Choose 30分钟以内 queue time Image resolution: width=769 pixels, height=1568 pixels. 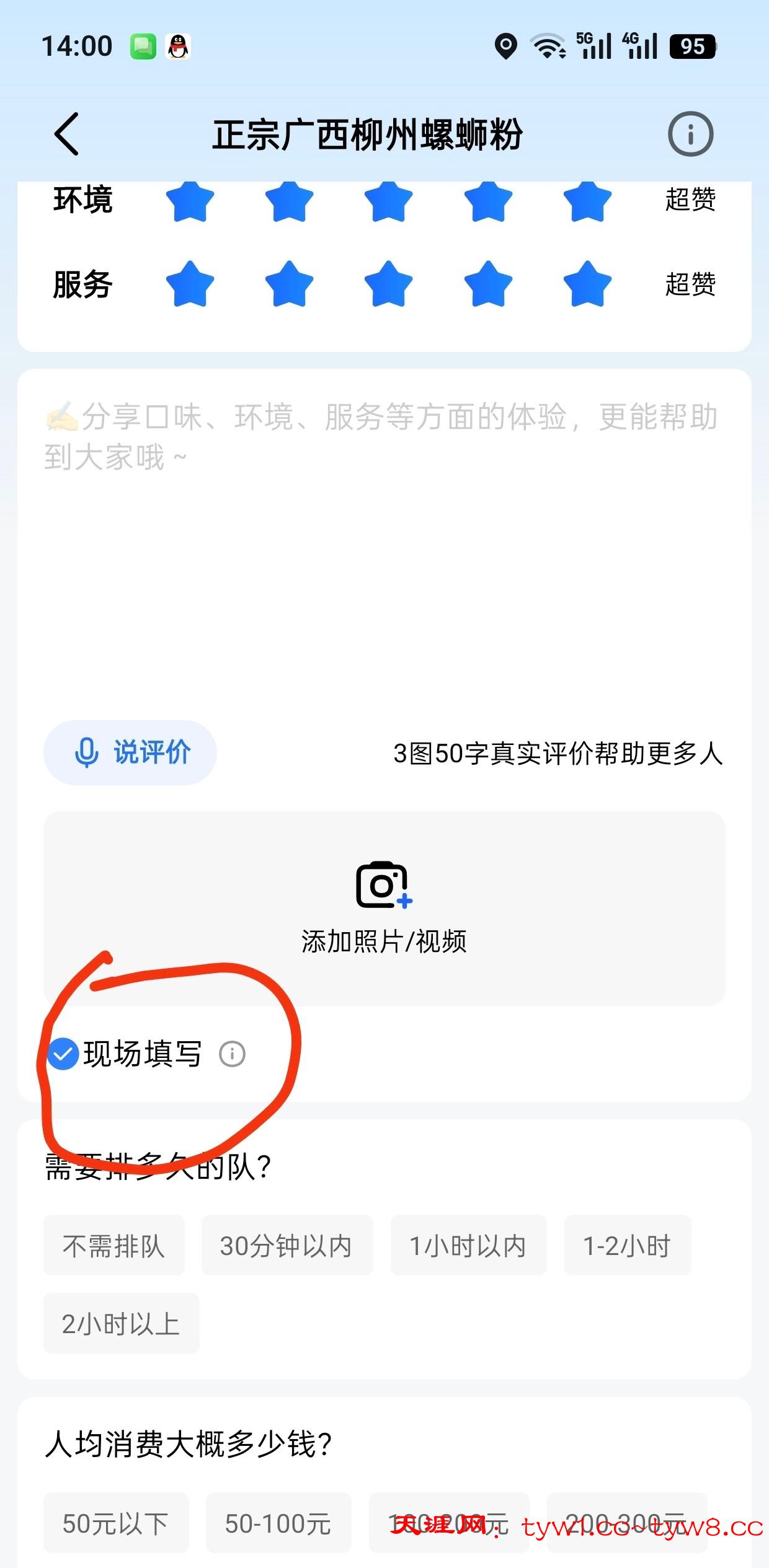click(287, 1245)
